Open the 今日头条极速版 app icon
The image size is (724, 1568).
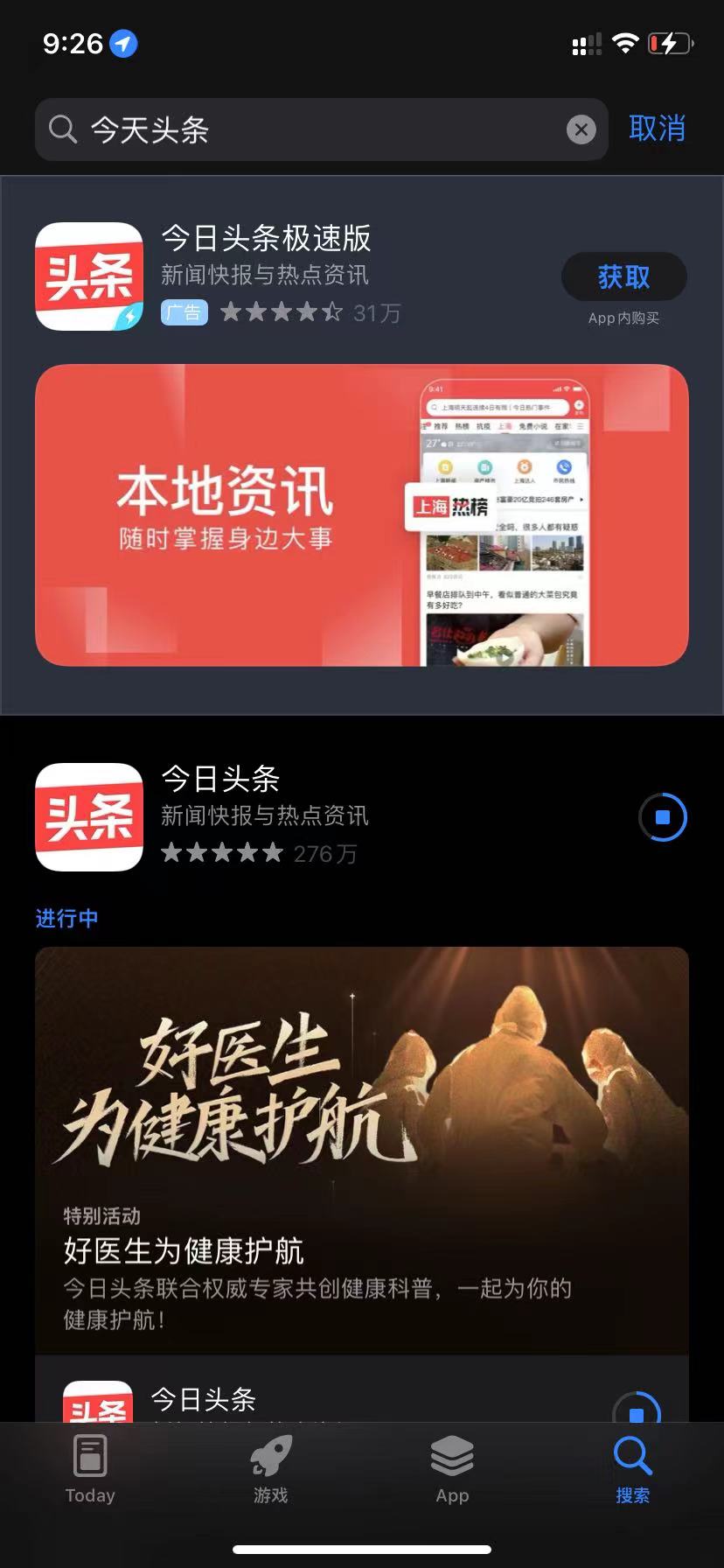(89, 276)
